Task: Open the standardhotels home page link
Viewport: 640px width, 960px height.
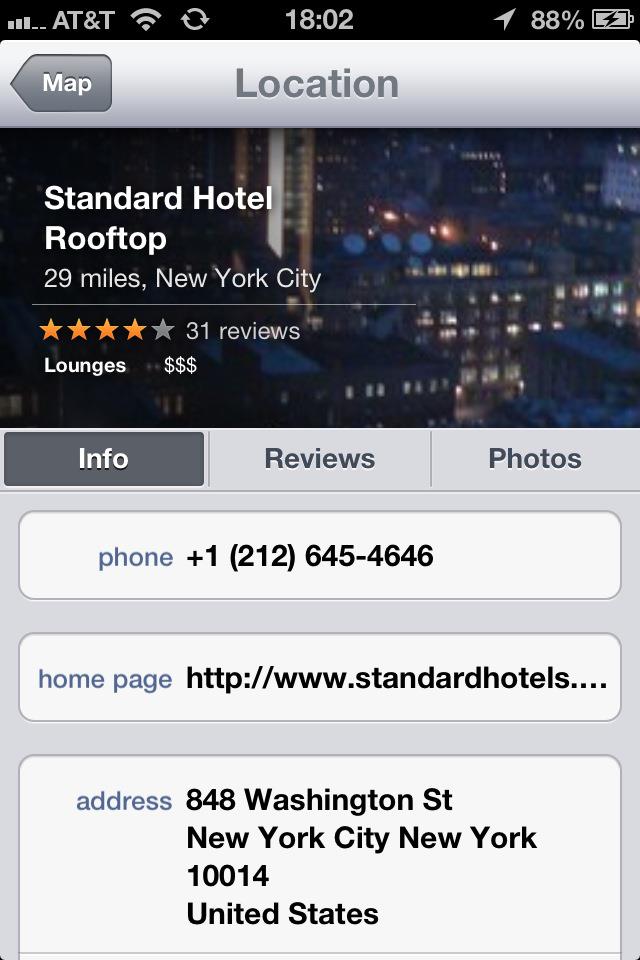Action: pos(320,678)
